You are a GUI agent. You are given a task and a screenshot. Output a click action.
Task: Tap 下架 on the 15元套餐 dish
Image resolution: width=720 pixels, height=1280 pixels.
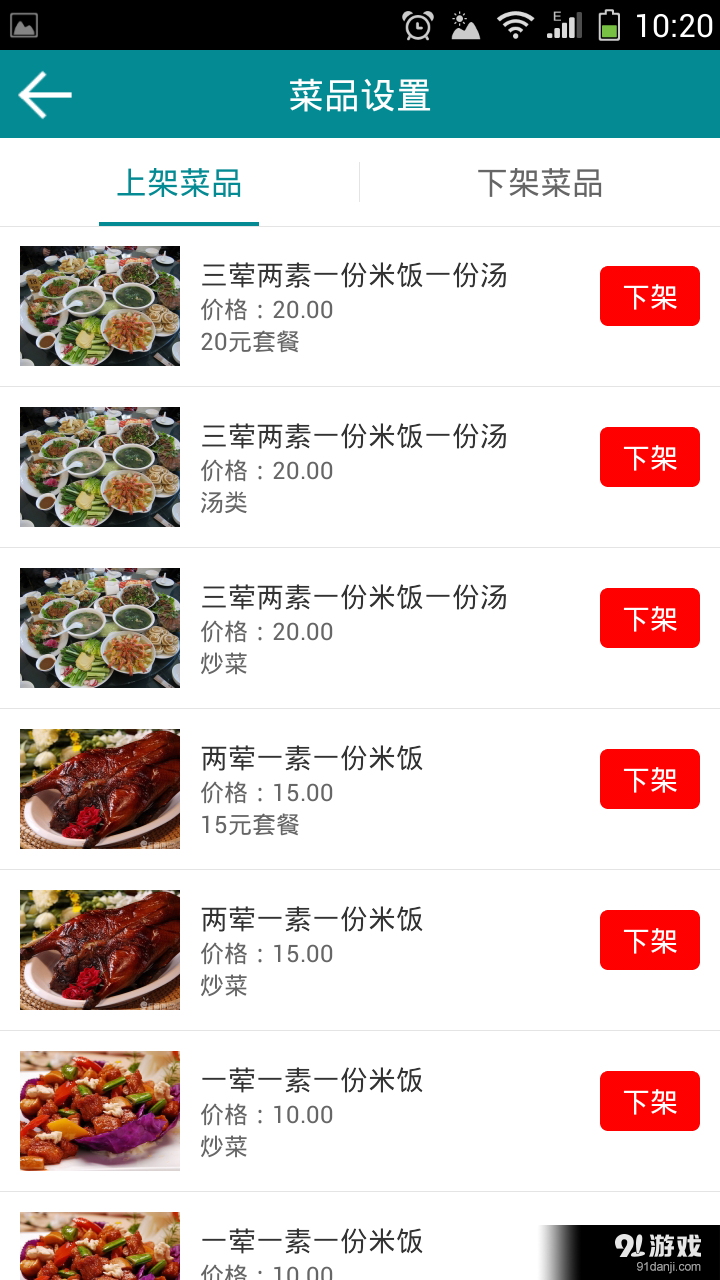click(649, 779)
